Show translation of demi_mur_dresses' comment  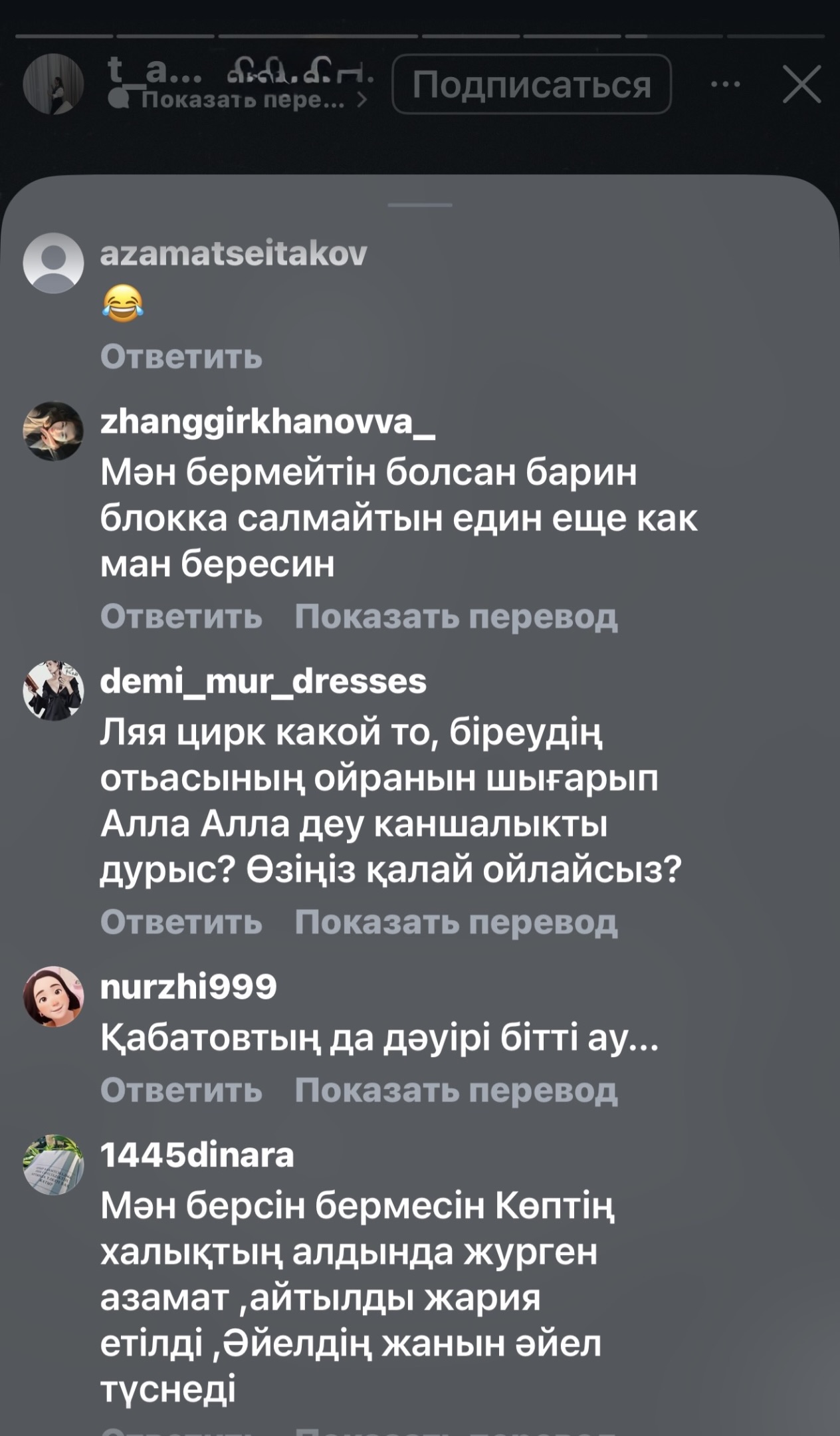click(456, 921)
